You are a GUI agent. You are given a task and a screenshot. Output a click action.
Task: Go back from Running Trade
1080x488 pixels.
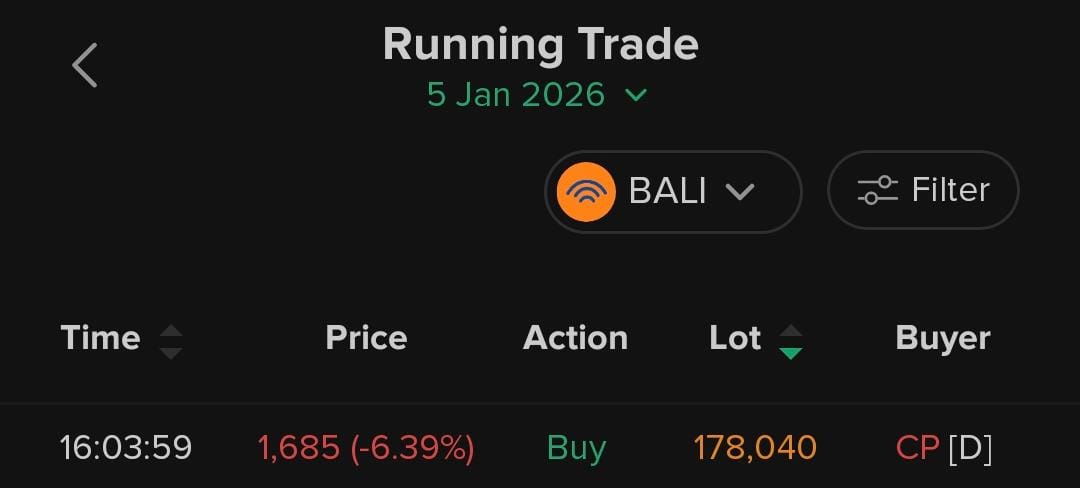point(85,66)
